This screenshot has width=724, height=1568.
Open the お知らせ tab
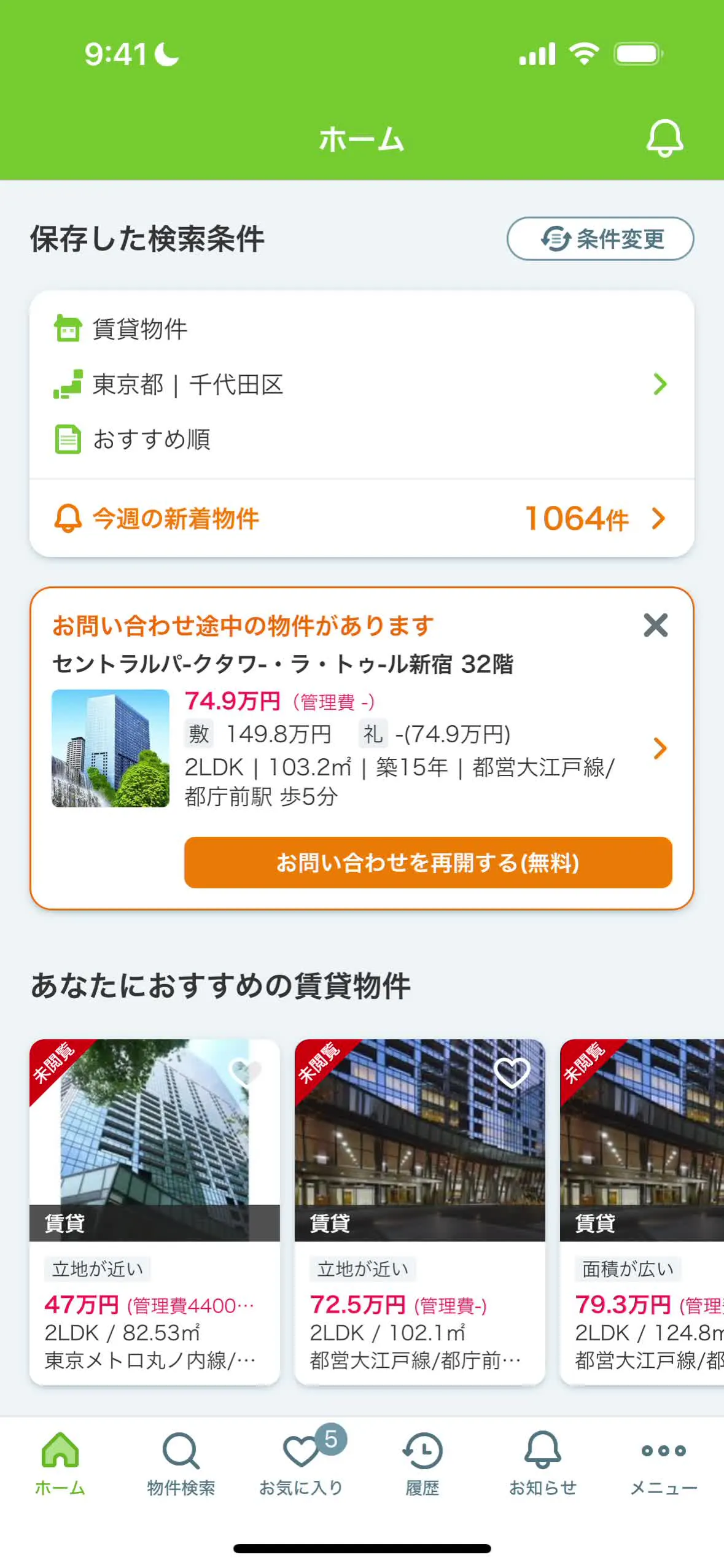543,1464
